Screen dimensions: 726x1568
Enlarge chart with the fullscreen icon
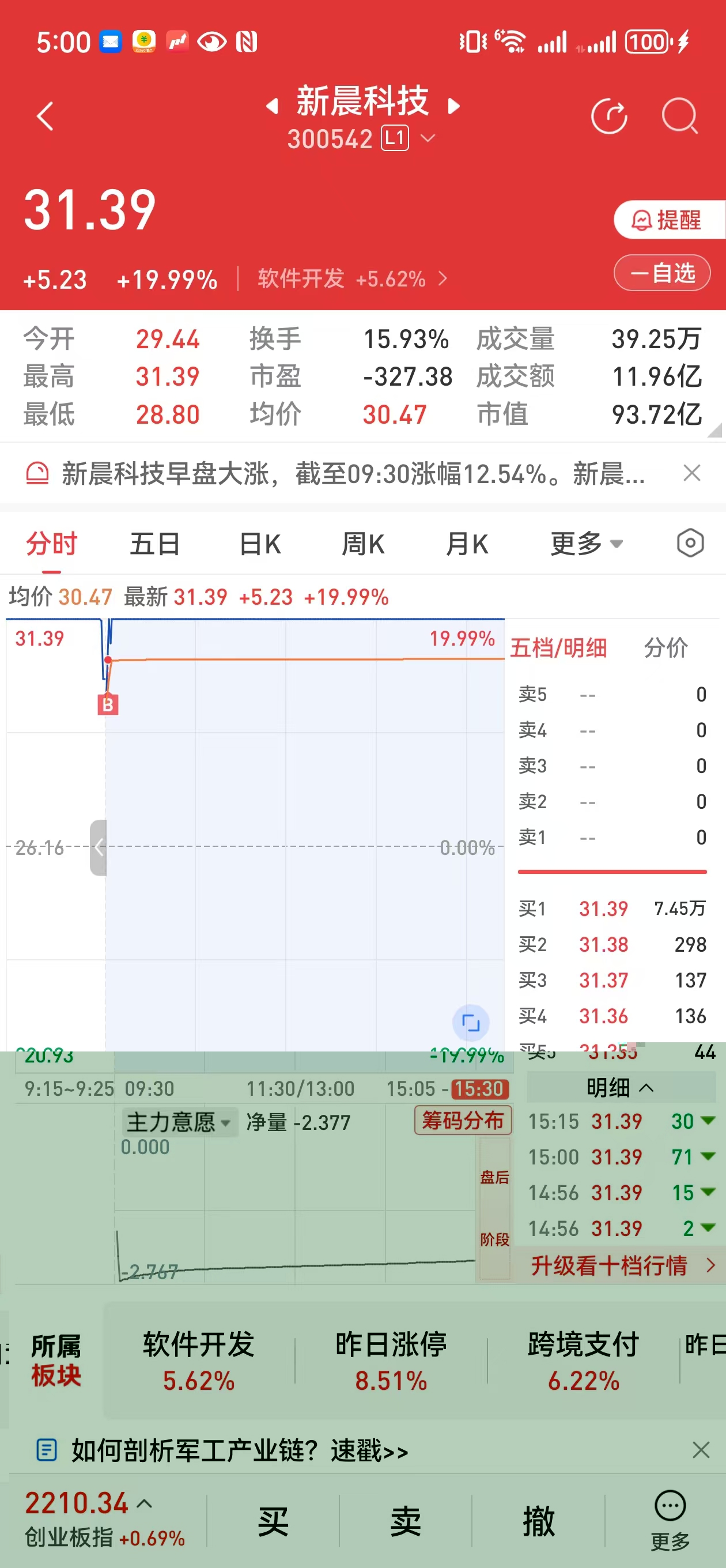point(470,1023)
